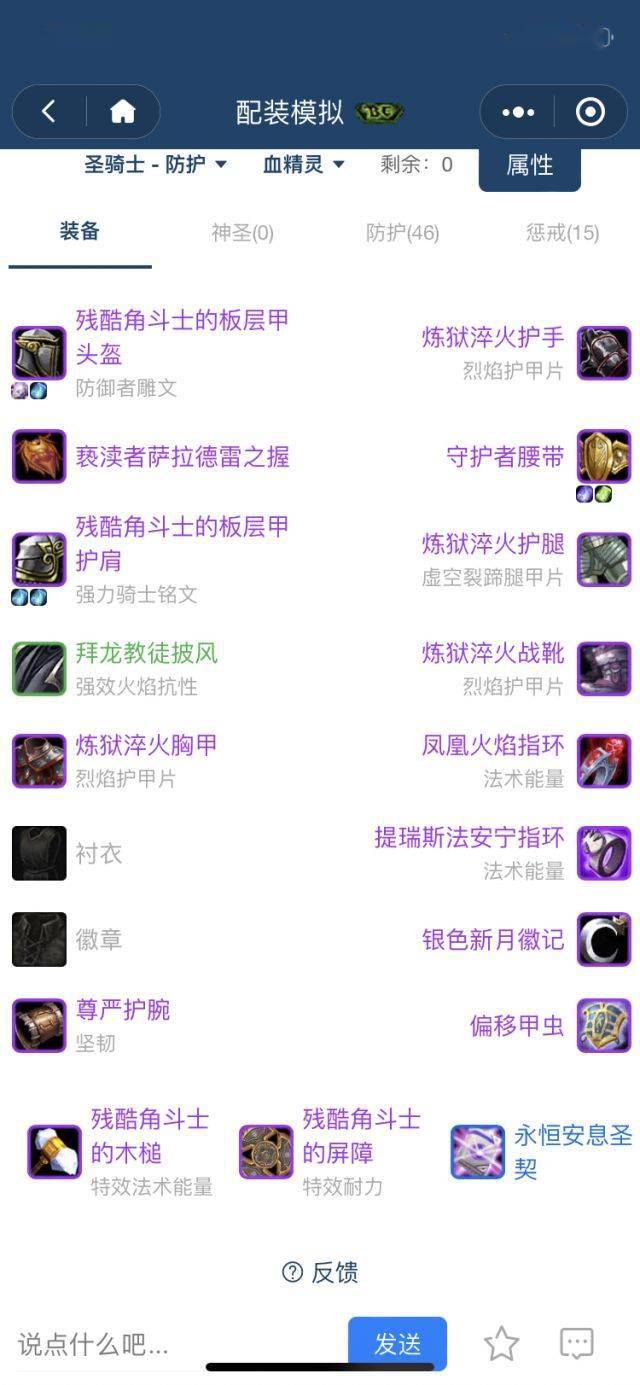Viewport: 640px width, 1385px height.
Task: Open the 亵渎者萨拉德雷之握 neck item
Action: 180,457
